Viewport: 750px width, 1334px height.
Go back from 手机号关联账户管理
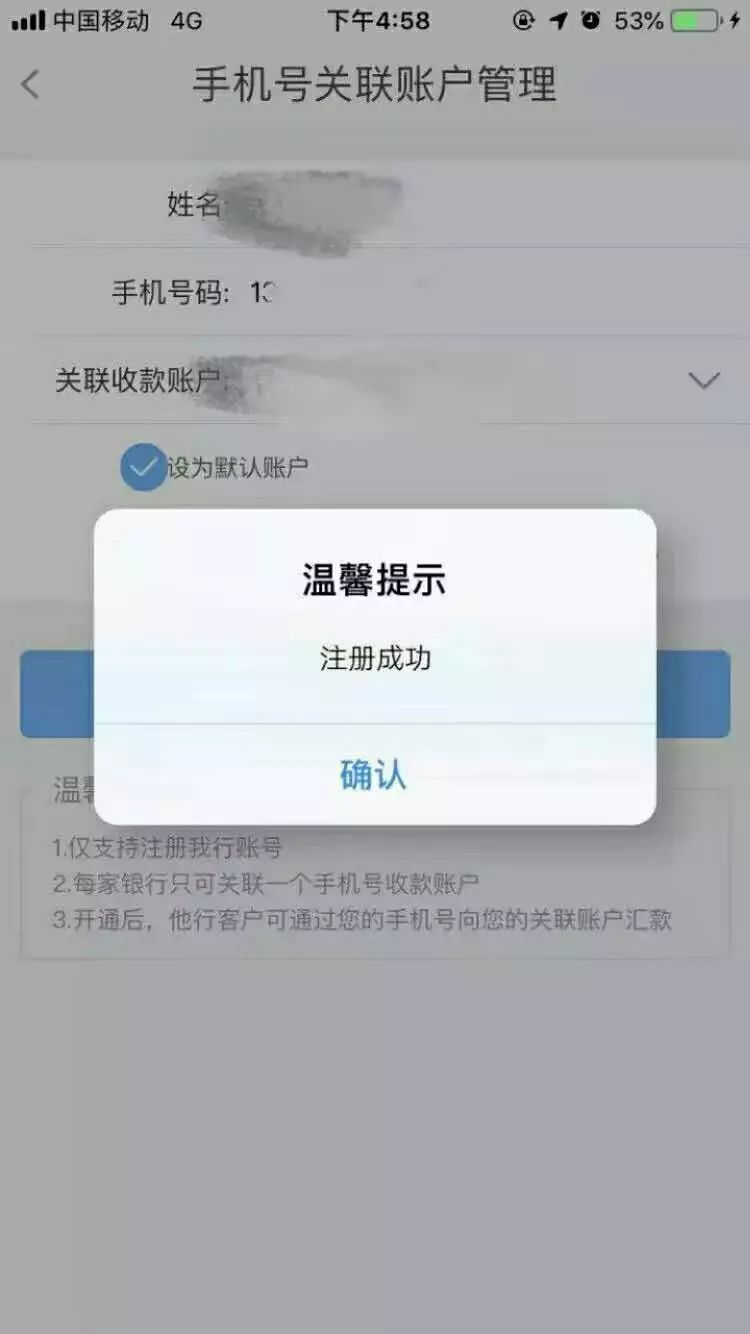click(x=31, y=84)
